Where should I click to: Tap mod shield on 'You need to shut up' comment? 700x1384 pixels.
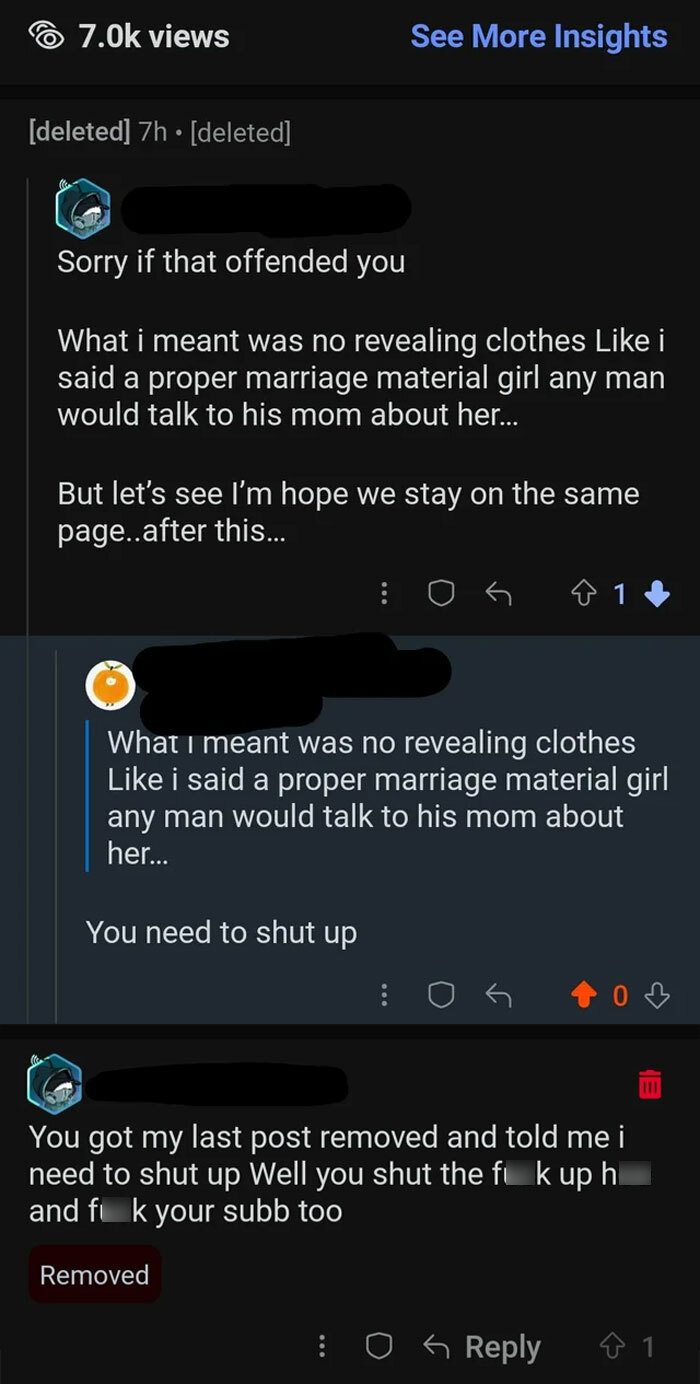(440, 996)
